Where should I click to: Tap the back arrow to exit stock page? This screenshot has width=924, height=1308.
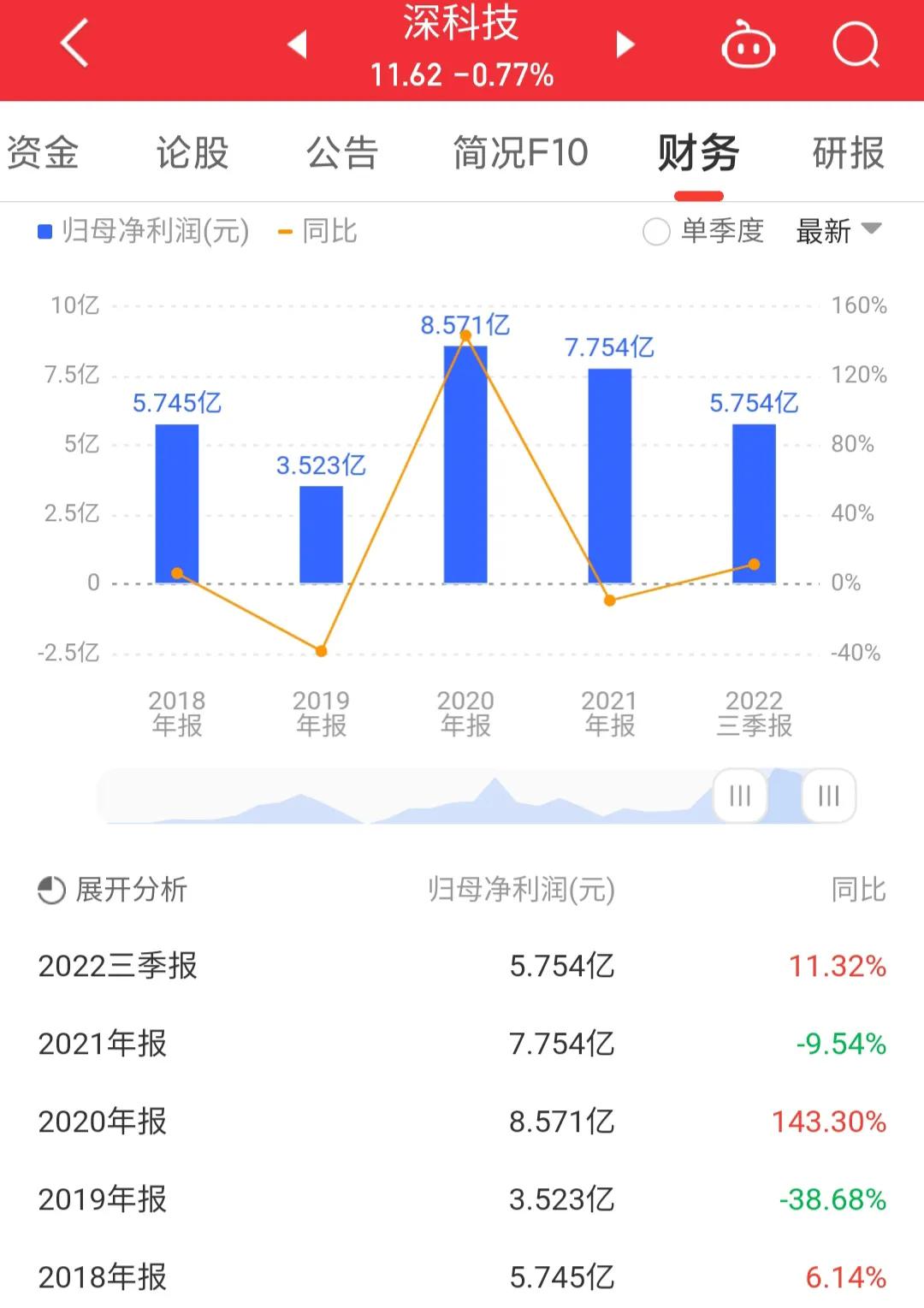click(73, 44)
